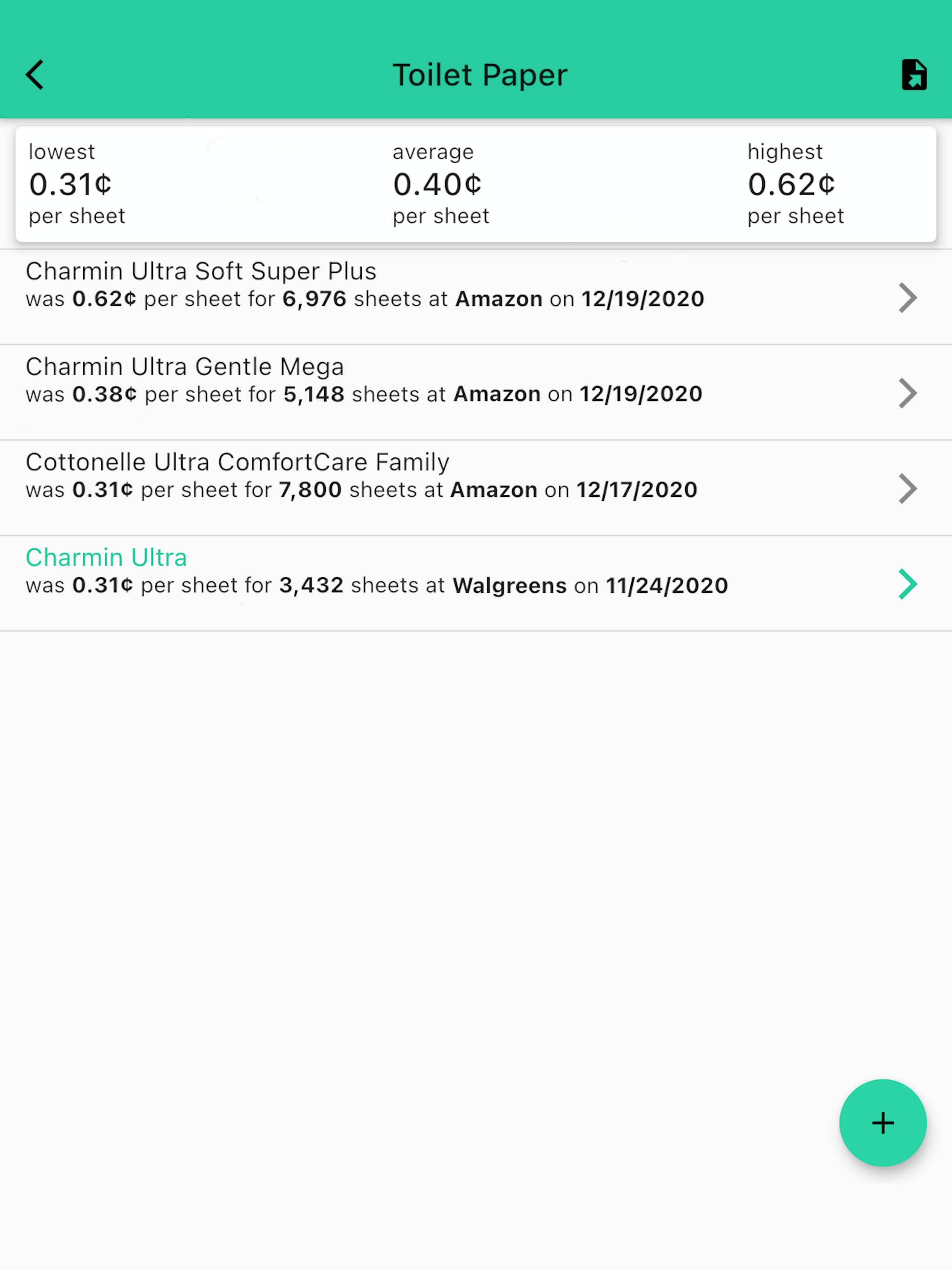This screenshot has width=952, height=1270.
Task: Expand Charmin Ultra Gentle Mega details
Action: pos(907,393)
